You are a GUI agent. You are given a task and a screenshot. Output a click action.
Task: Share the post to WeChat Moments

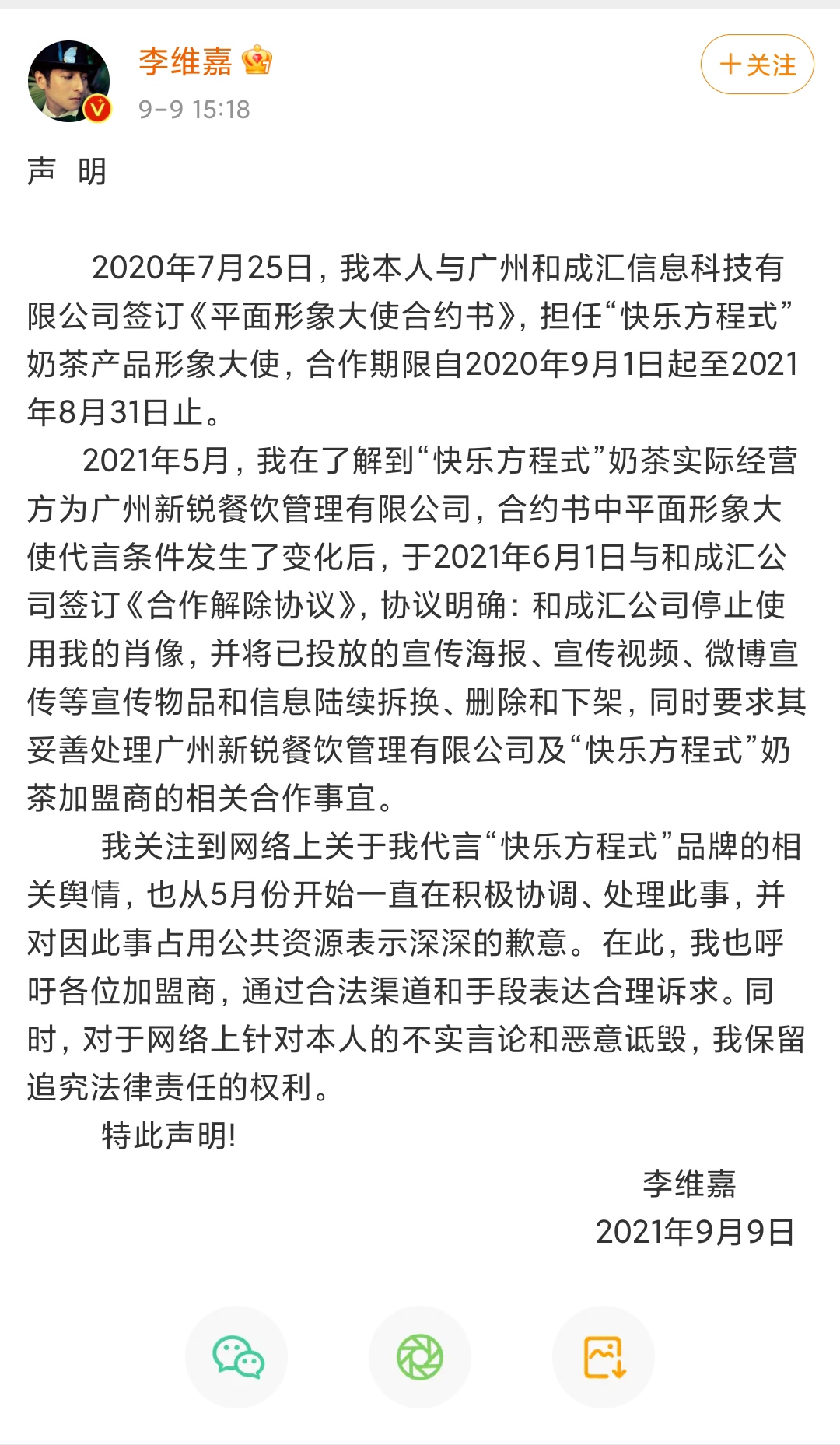click(420, 1357)
